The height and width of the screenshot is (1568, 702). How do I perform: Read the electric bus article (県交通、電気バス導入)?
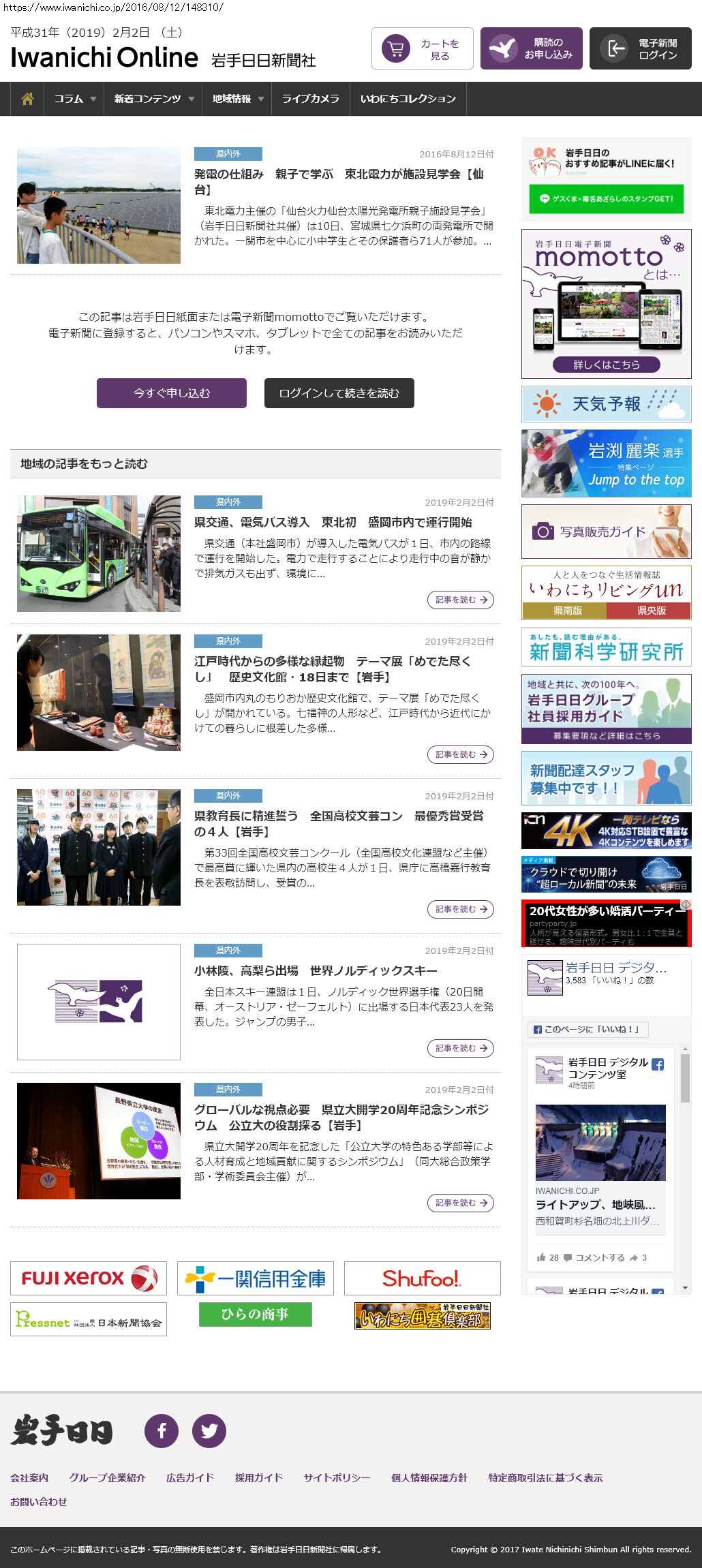333,522
